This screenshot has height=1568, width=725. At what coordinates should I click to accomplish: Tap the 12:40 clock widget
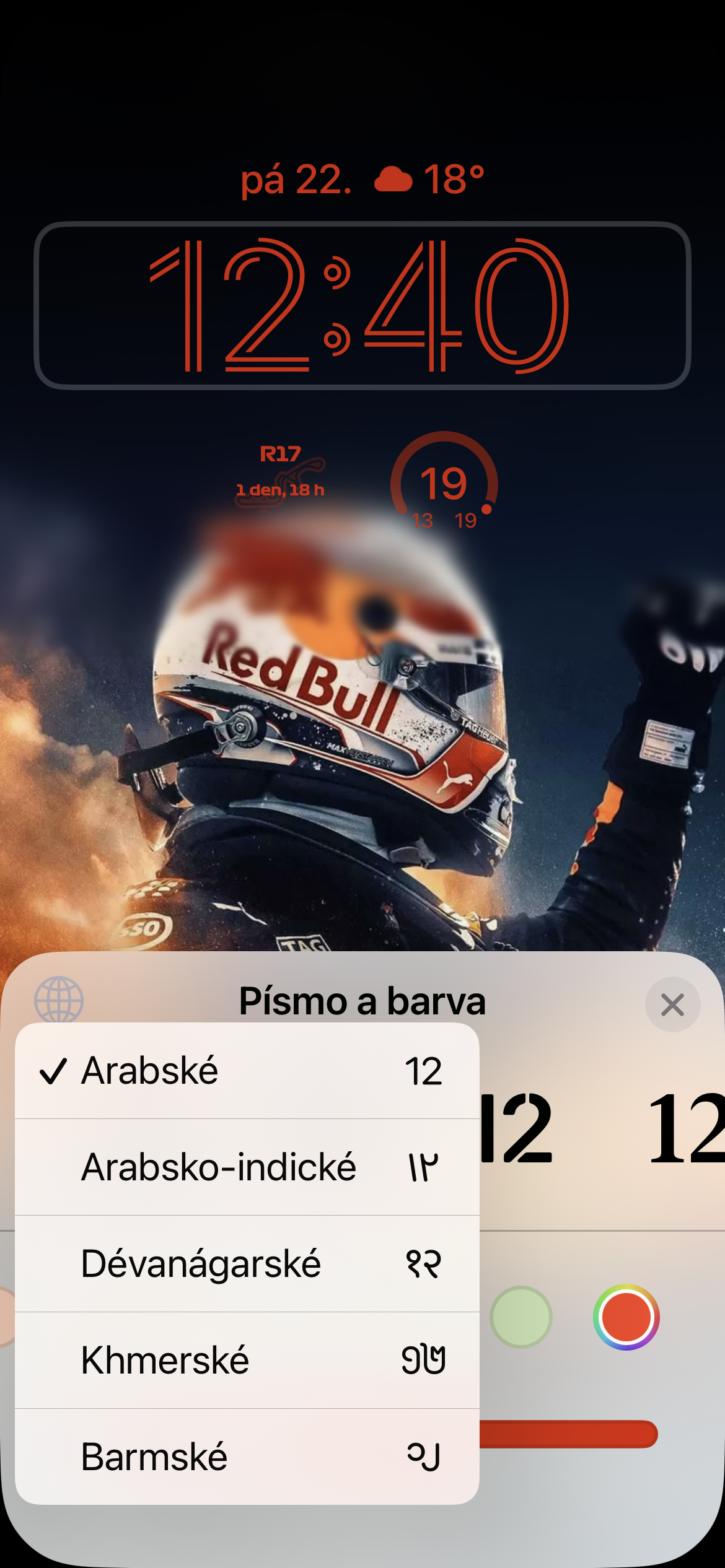[362, 305]
